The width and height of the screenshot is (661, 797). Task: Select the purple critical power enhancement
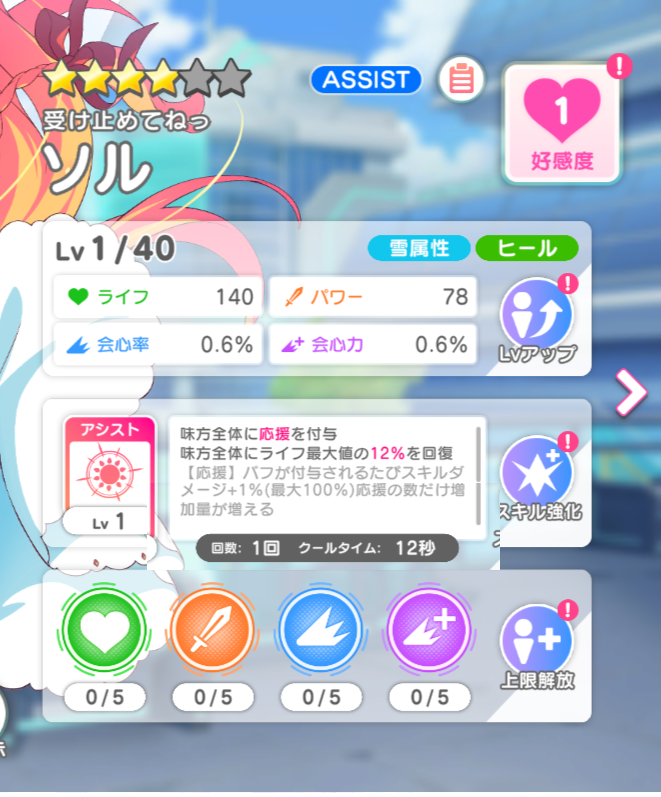pos(430,631)
